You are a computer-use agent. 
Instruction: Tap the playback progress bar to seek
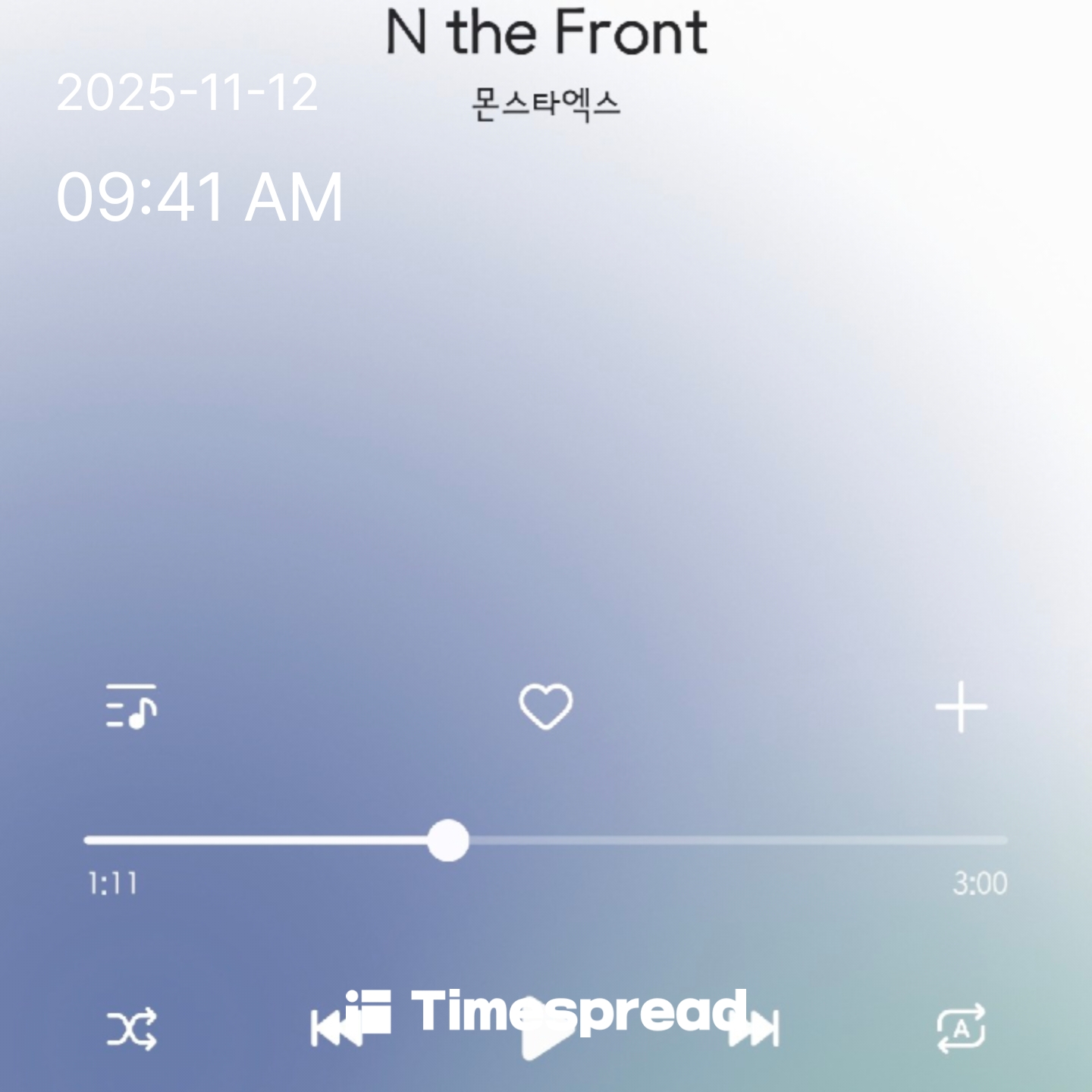pyautogui.click(x=682, y=840)
